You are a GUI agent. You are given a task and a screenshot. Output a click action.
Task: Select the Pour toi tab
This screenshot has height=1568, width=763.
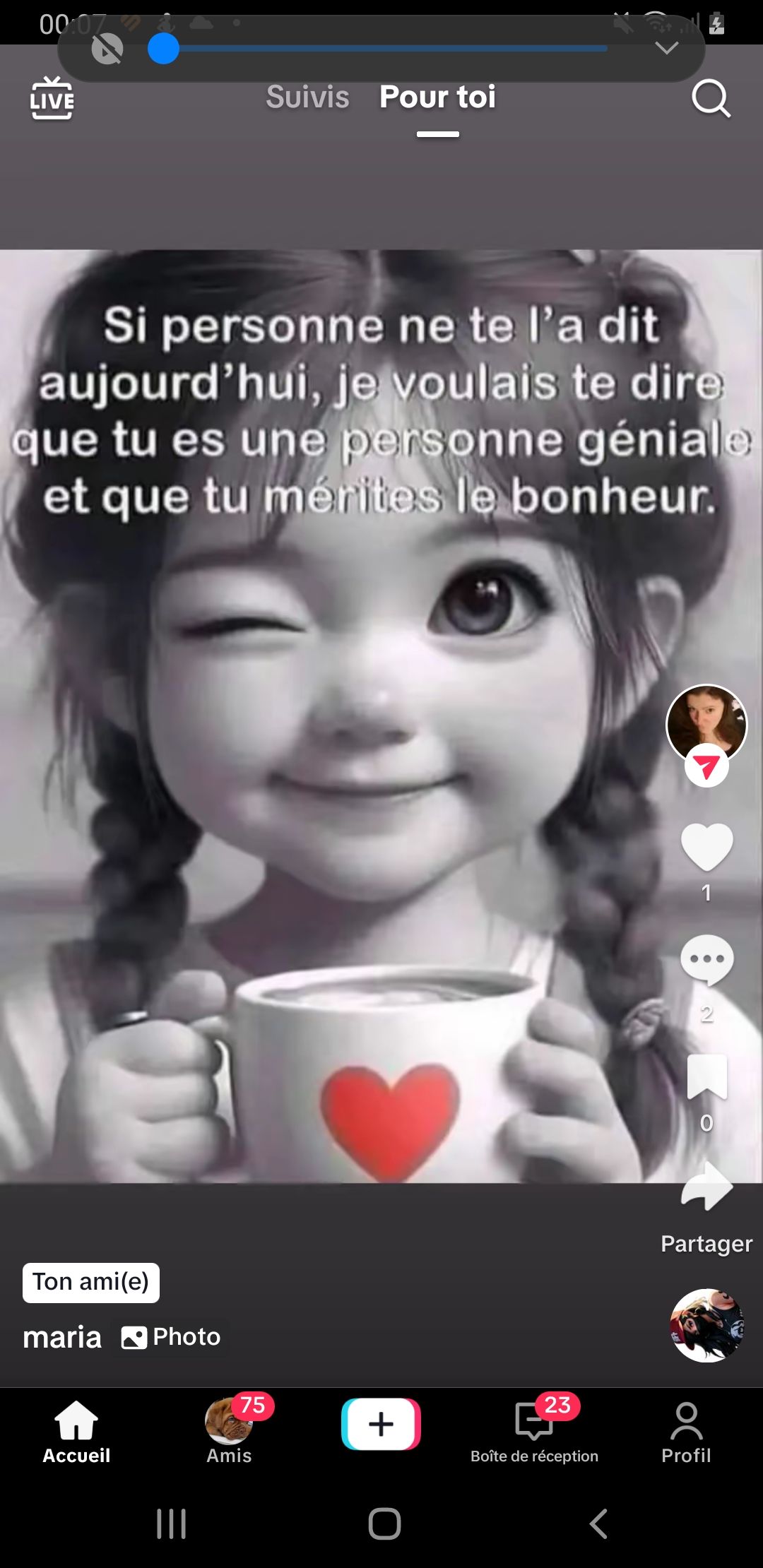[x=437, y=97]
